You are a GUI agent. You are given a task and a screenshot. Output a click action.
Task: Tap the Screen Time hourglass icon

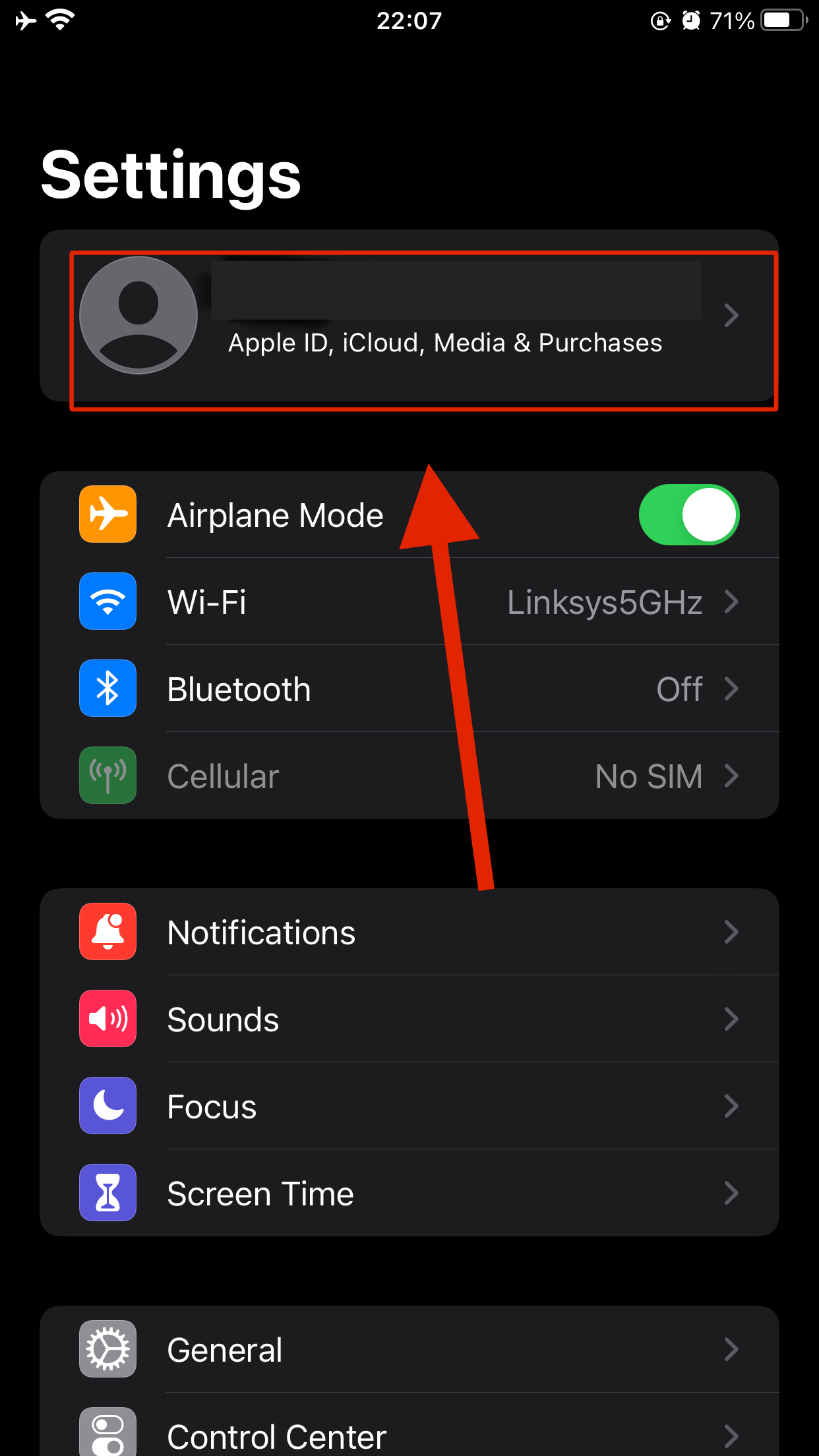click(x=107, y=1193)
